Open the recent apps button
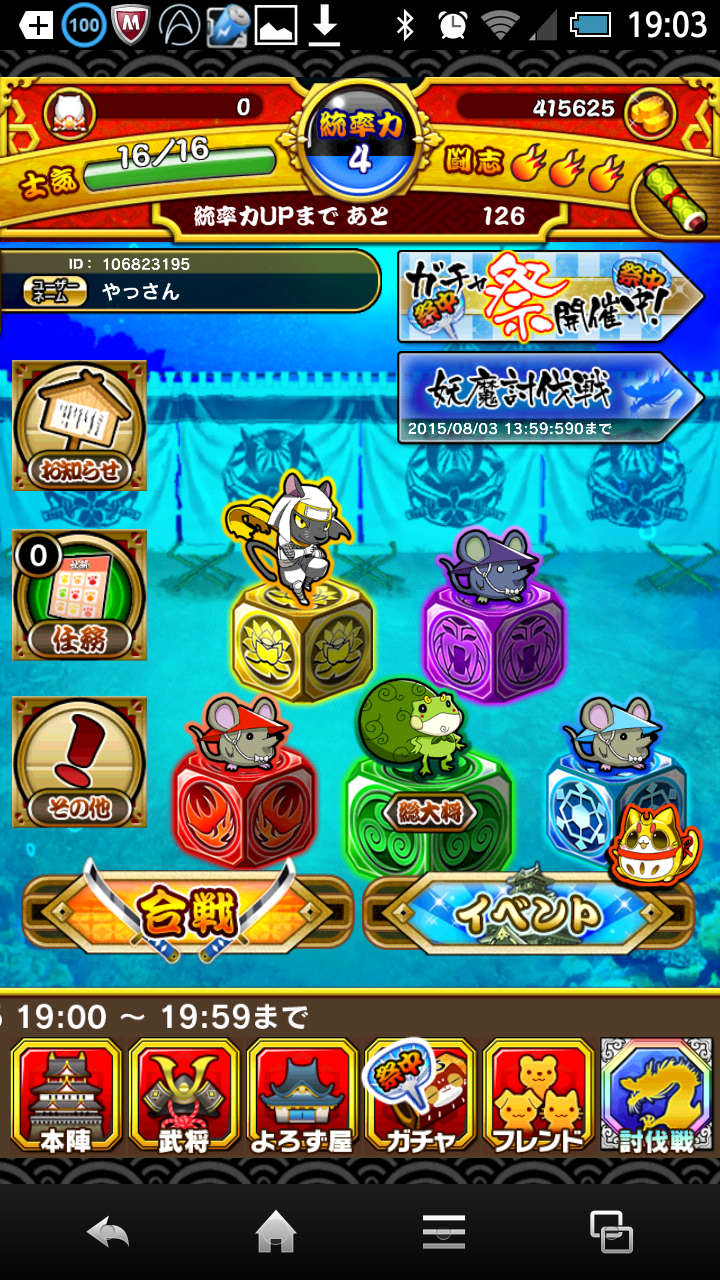The image size is (720, 1280). pos(610,1232)
